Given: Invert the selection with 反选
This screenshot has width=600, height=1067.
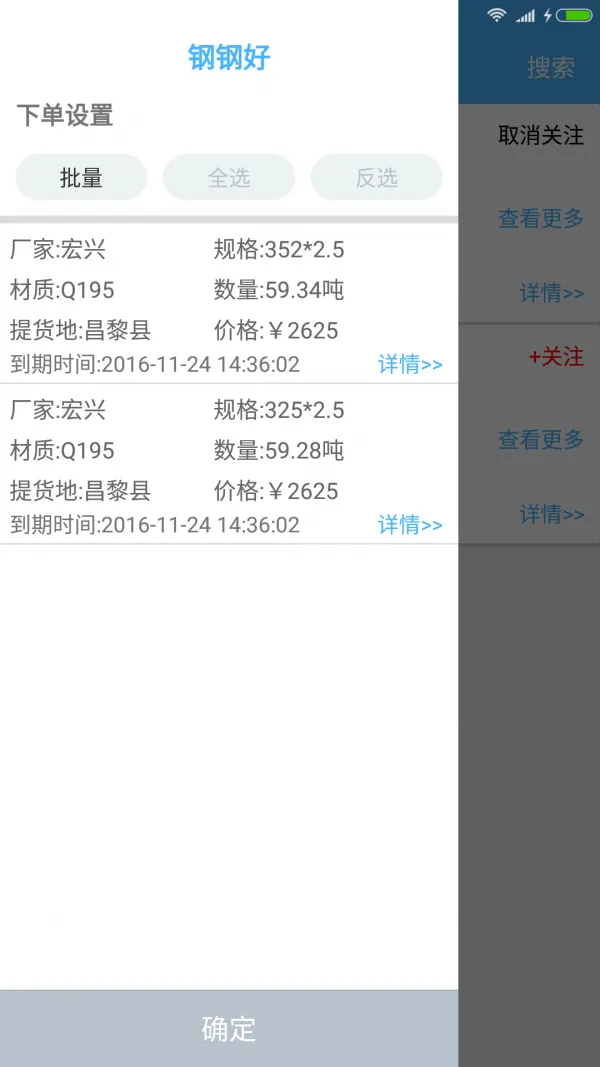Looking at the screenshot, I should tap(377, 178).
